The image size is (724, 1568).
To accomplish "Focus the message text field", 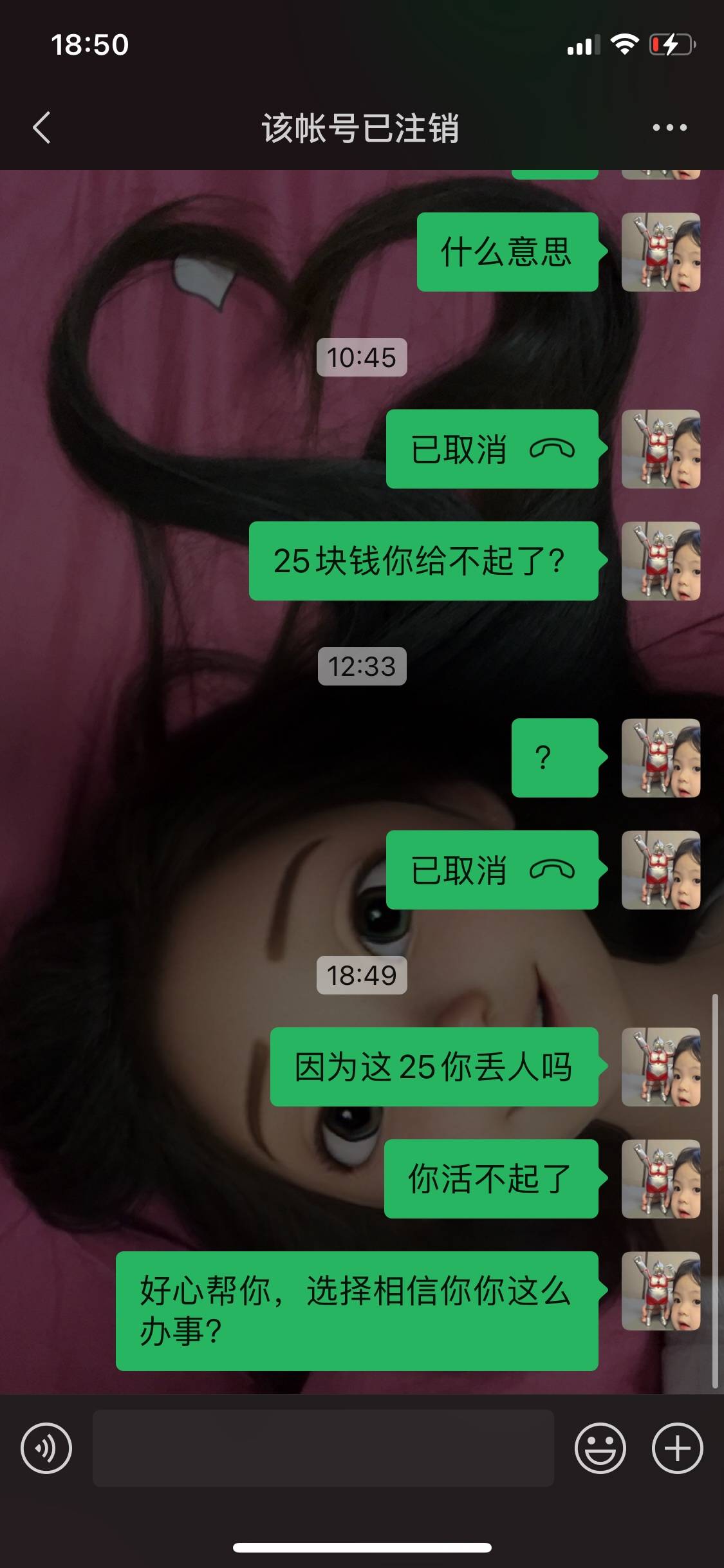I will pyautogui.click(x=323, y=1448).
